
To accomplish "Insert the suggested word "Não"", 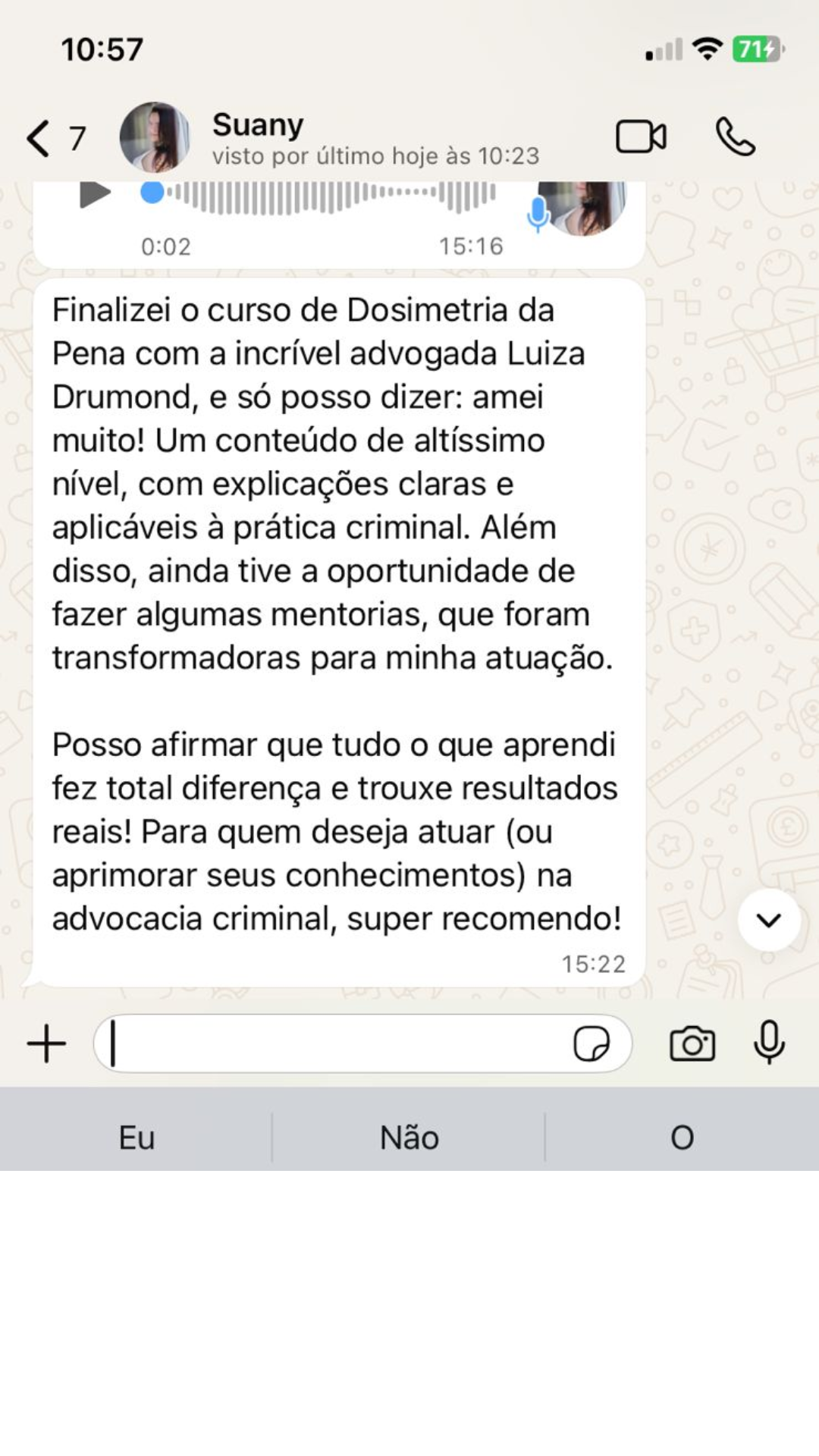I will pyautogui.click(x=409, y=1137).
